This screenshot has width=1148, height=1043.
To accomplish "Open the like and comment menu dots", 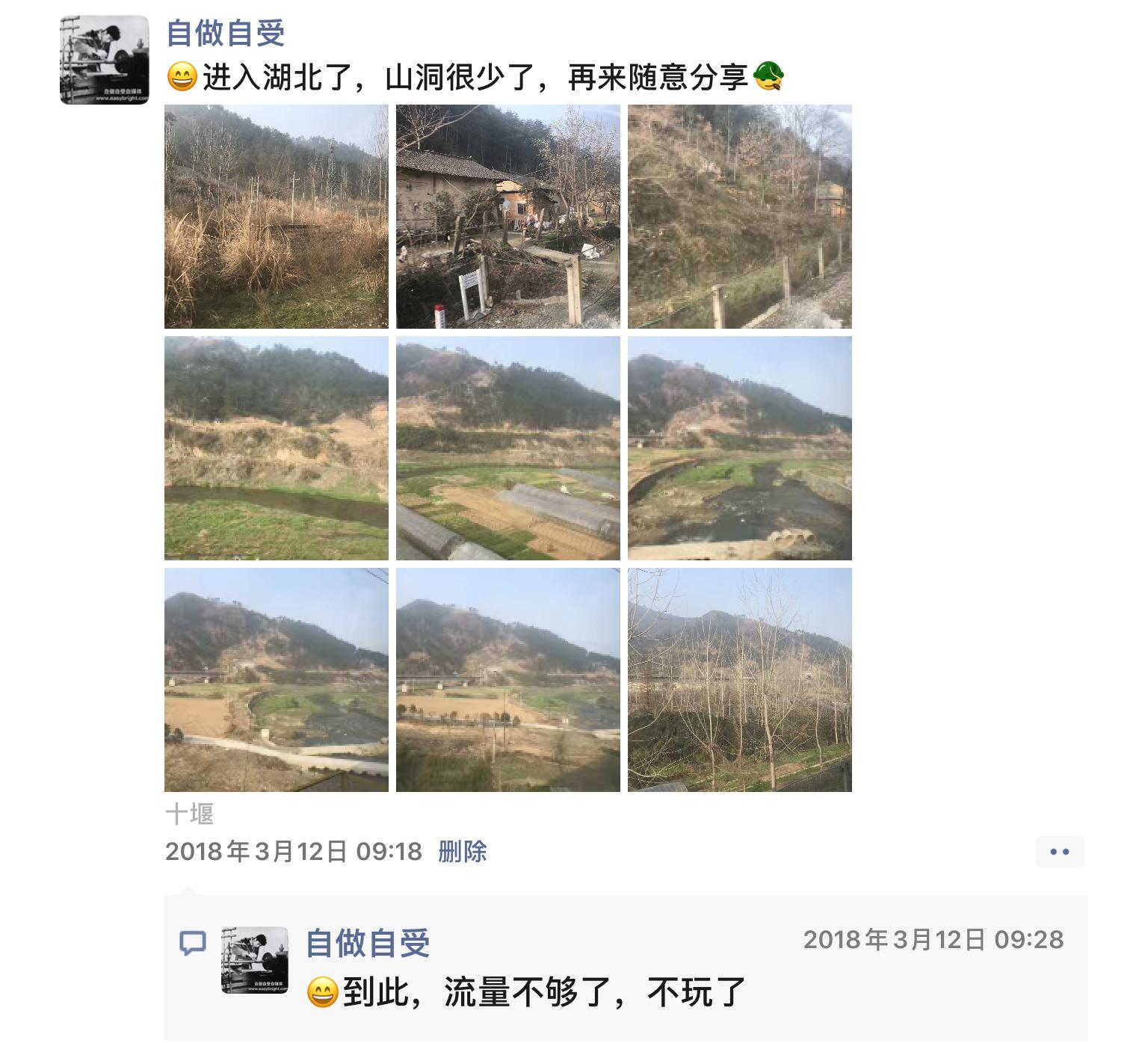I will [x=1059, y=852].
